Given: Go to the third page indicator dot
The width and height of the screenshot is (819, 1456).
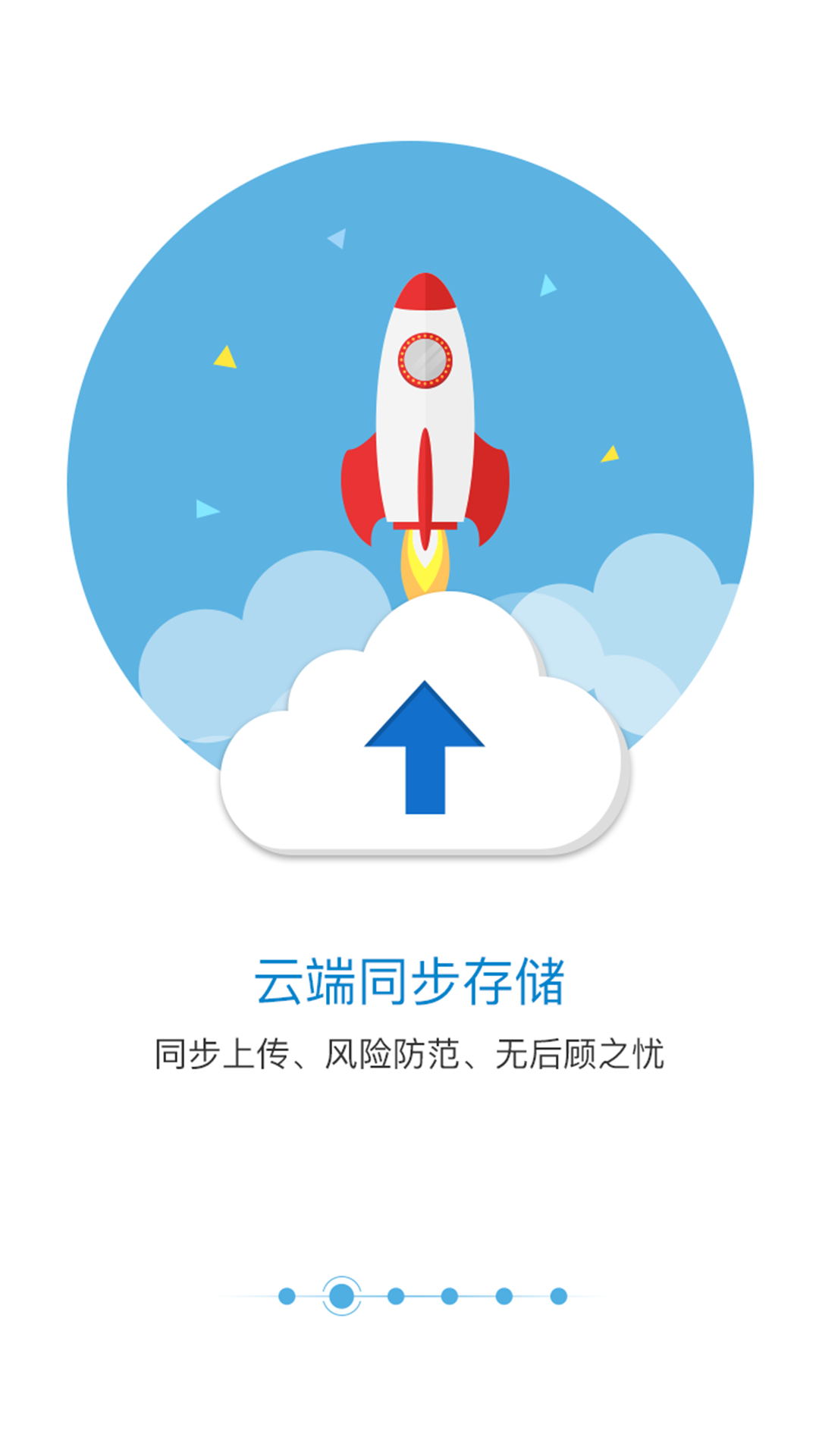Looking at the screenshot, I should 396,1296.
